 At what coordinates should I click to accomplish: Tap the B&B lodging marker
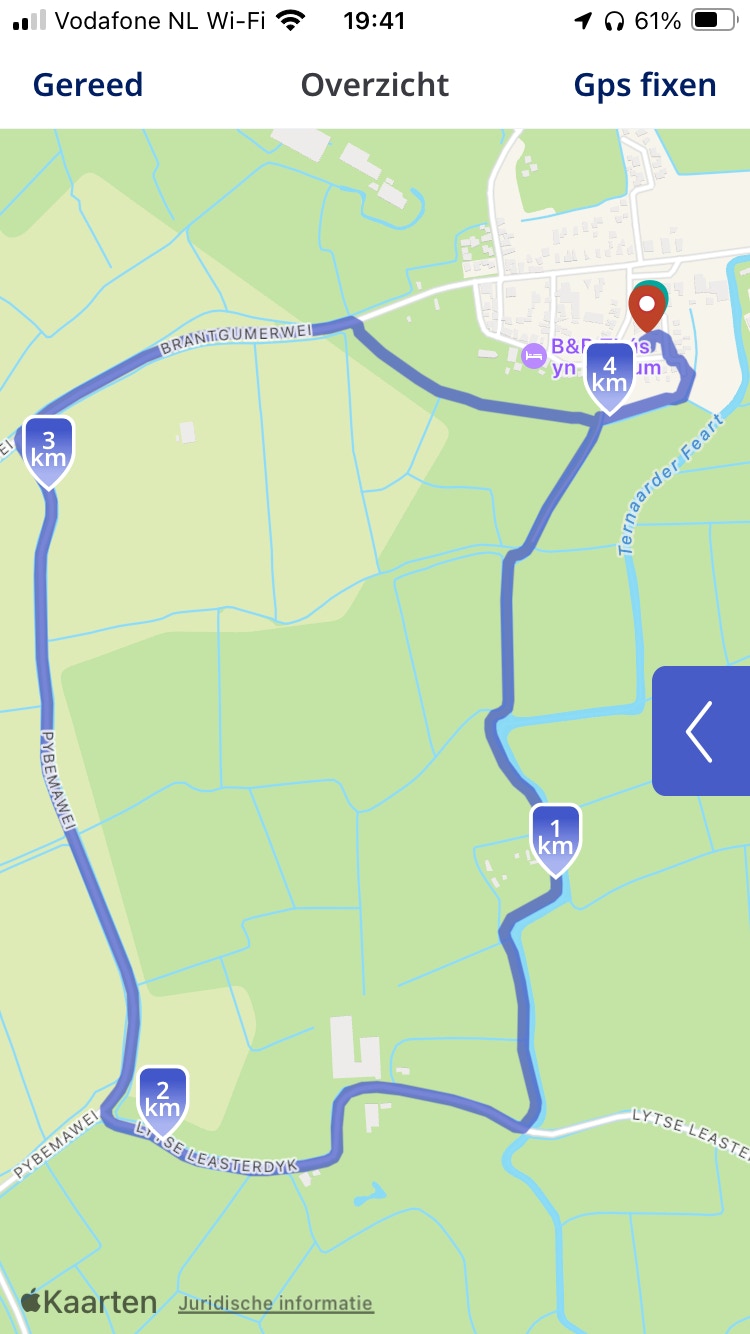[x=535, y=354]
